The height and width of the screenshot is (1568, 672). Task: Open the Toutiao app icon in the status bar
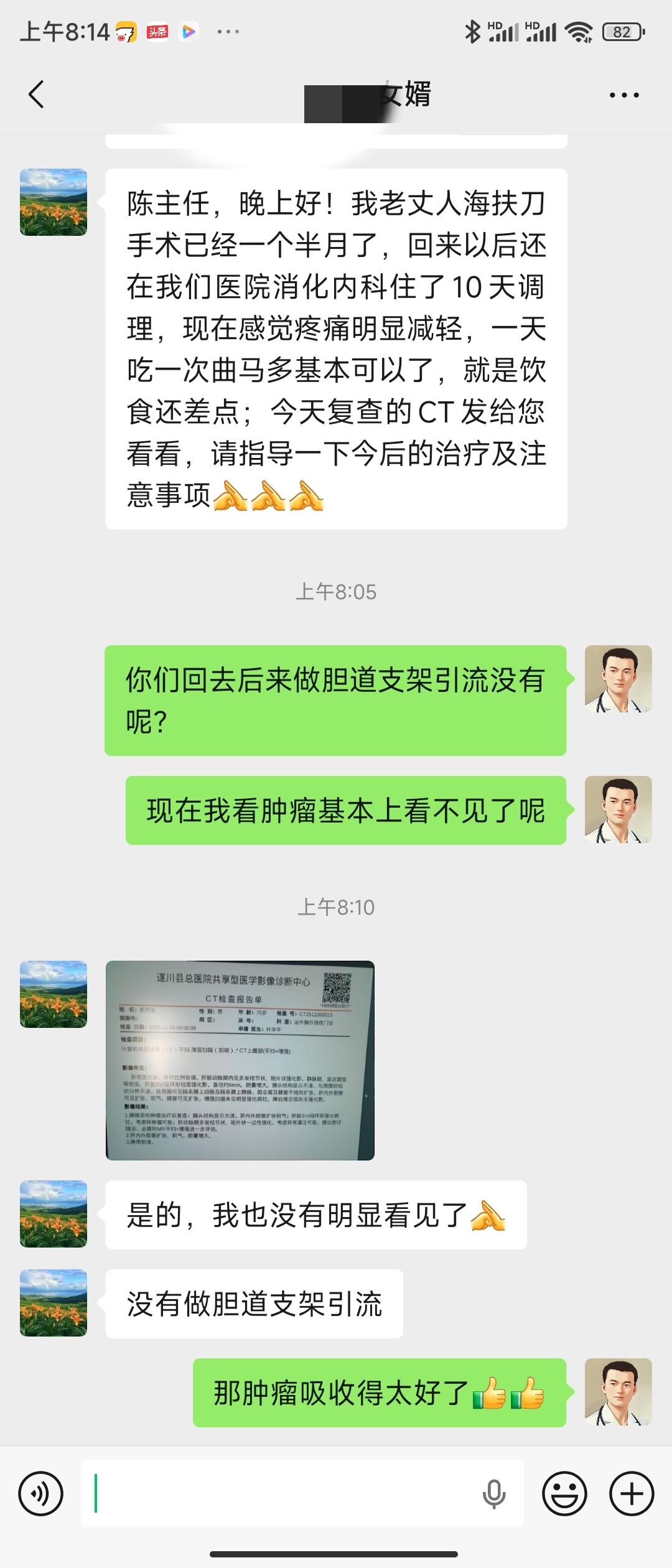click(x=157, y=31)
